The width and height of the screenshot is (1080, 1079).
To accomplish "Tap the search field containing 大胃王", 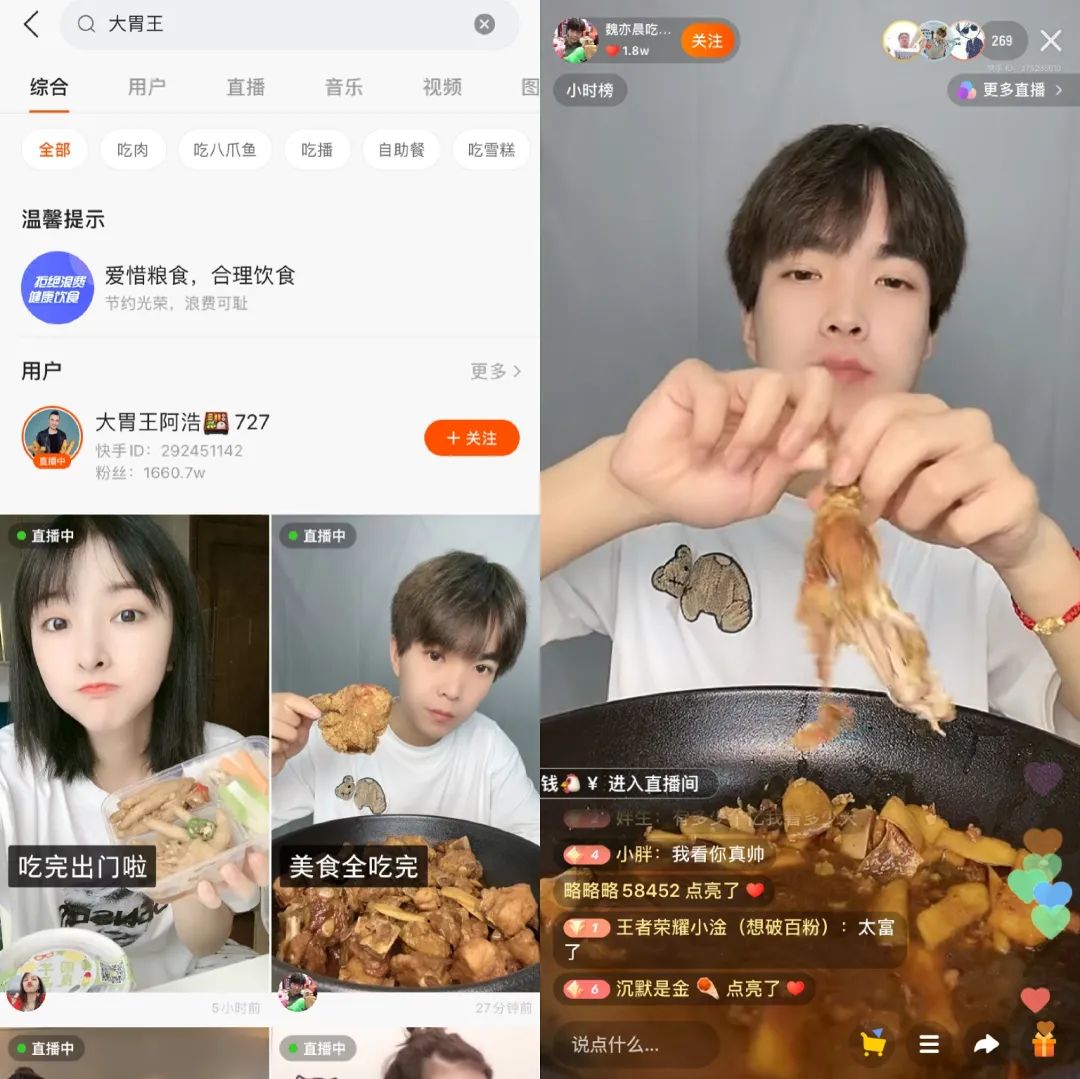I will click(280, 25).
